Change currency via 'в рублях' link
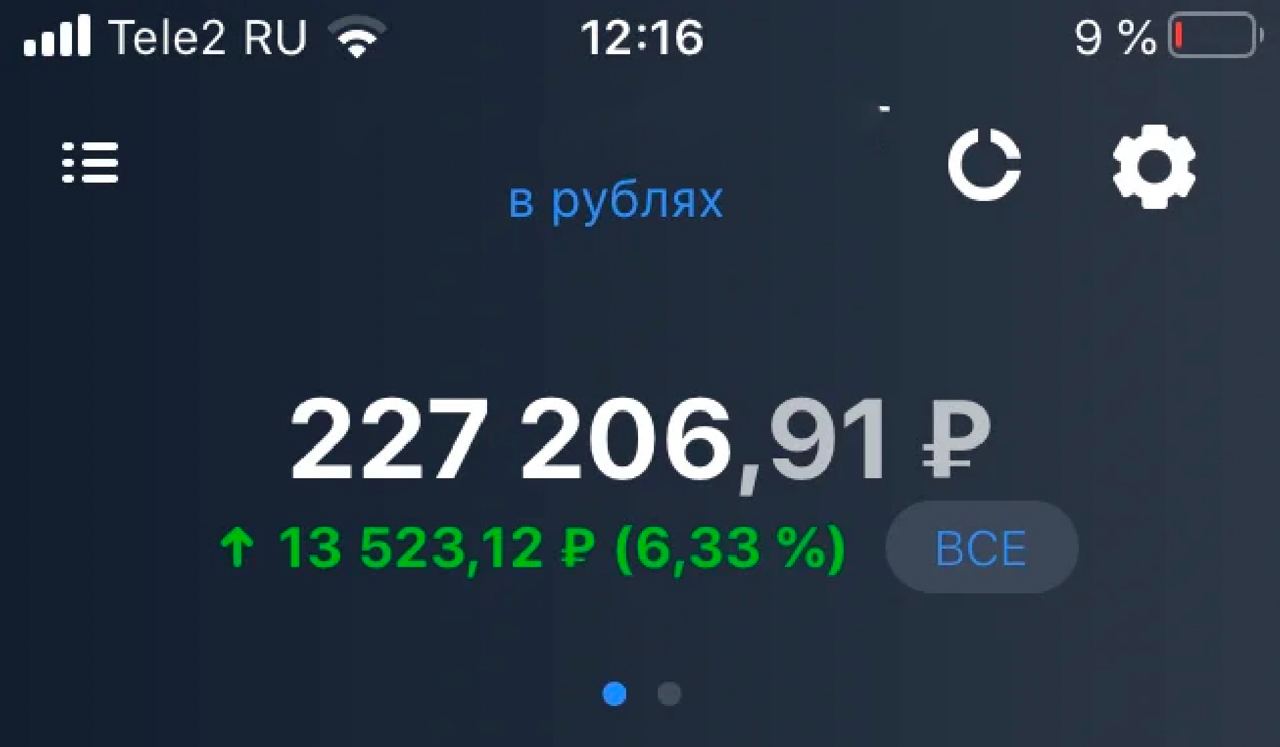Viewport: 1280px width, 747px height. 615,201
